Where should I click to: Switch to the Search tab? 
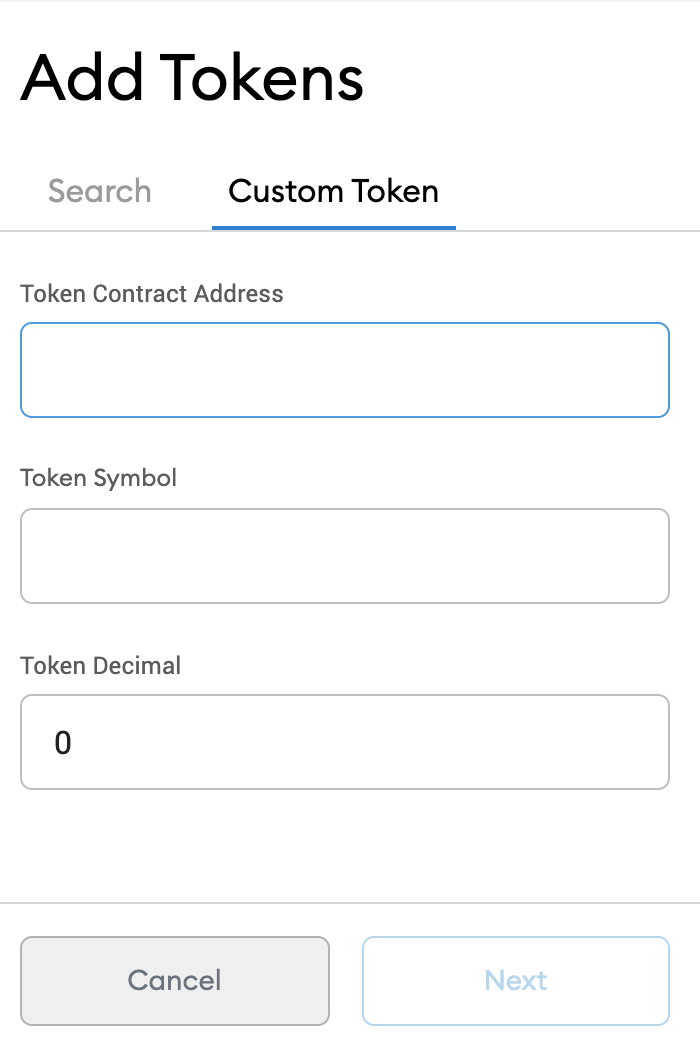coord(100,191)
